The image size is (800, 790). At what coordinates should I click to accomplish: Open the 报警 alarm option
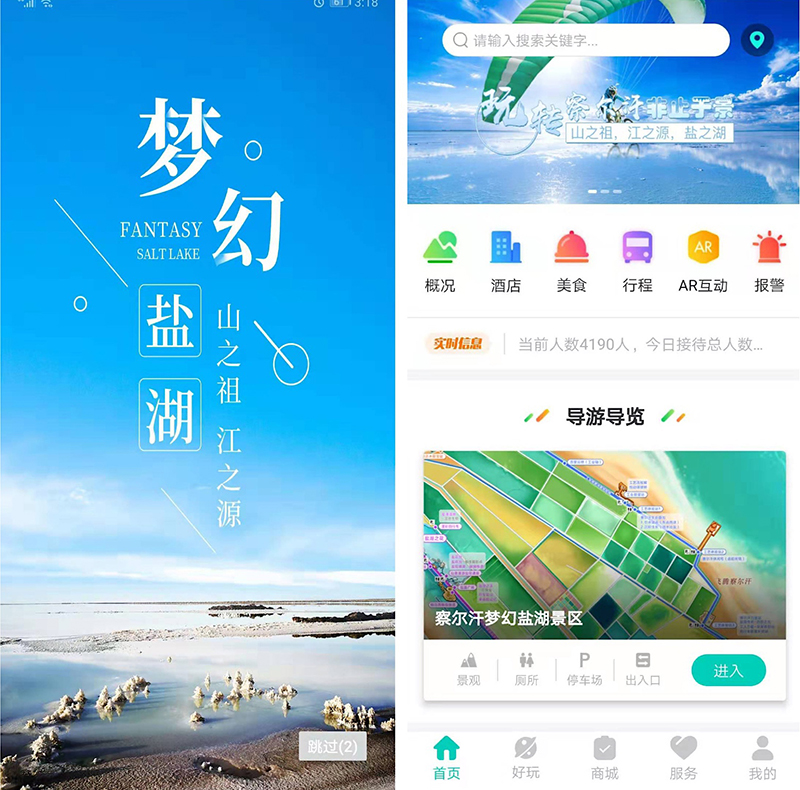(769, 261)
